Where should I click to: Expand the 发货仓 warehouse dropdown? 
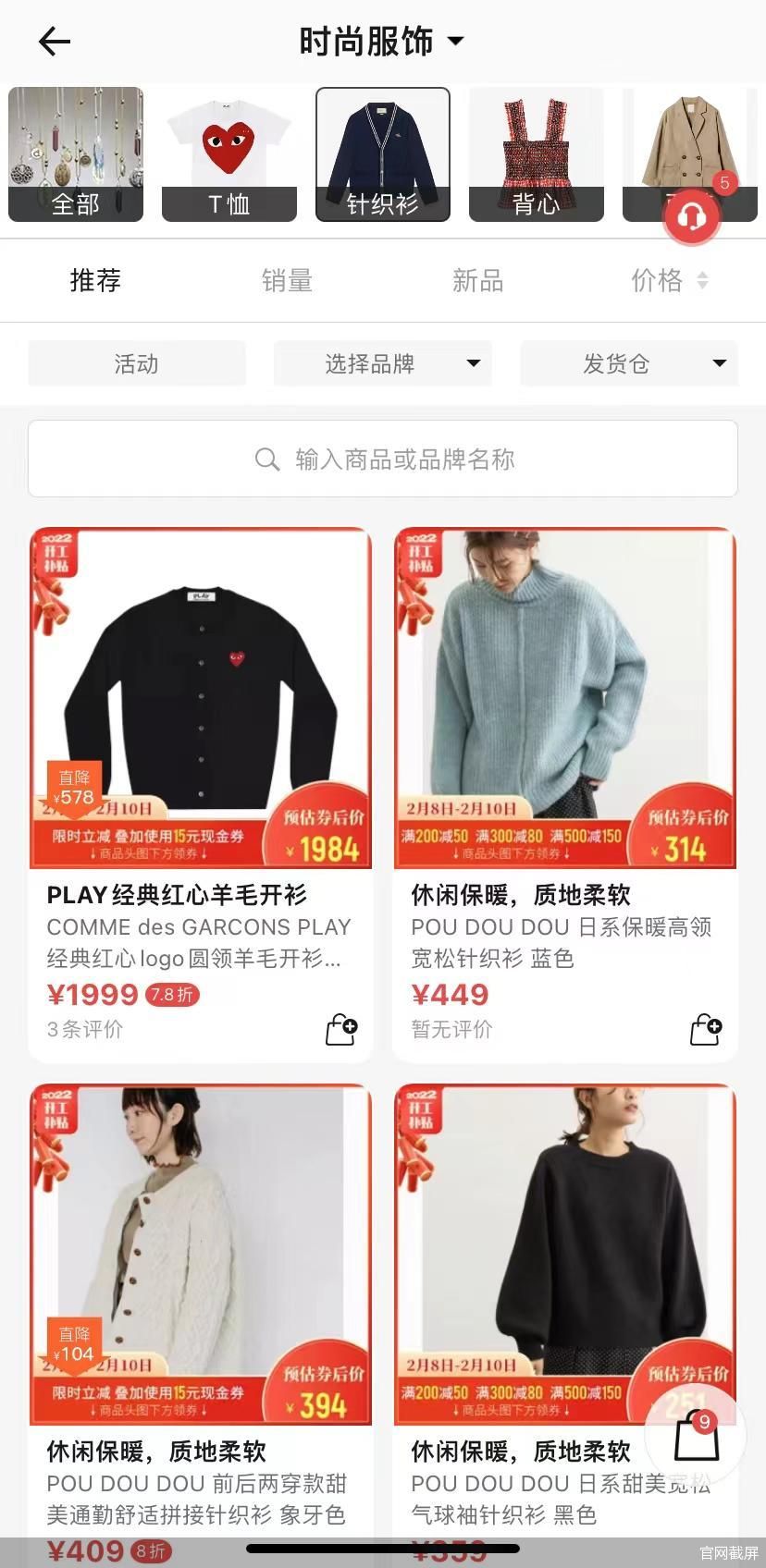pos(629,363)
